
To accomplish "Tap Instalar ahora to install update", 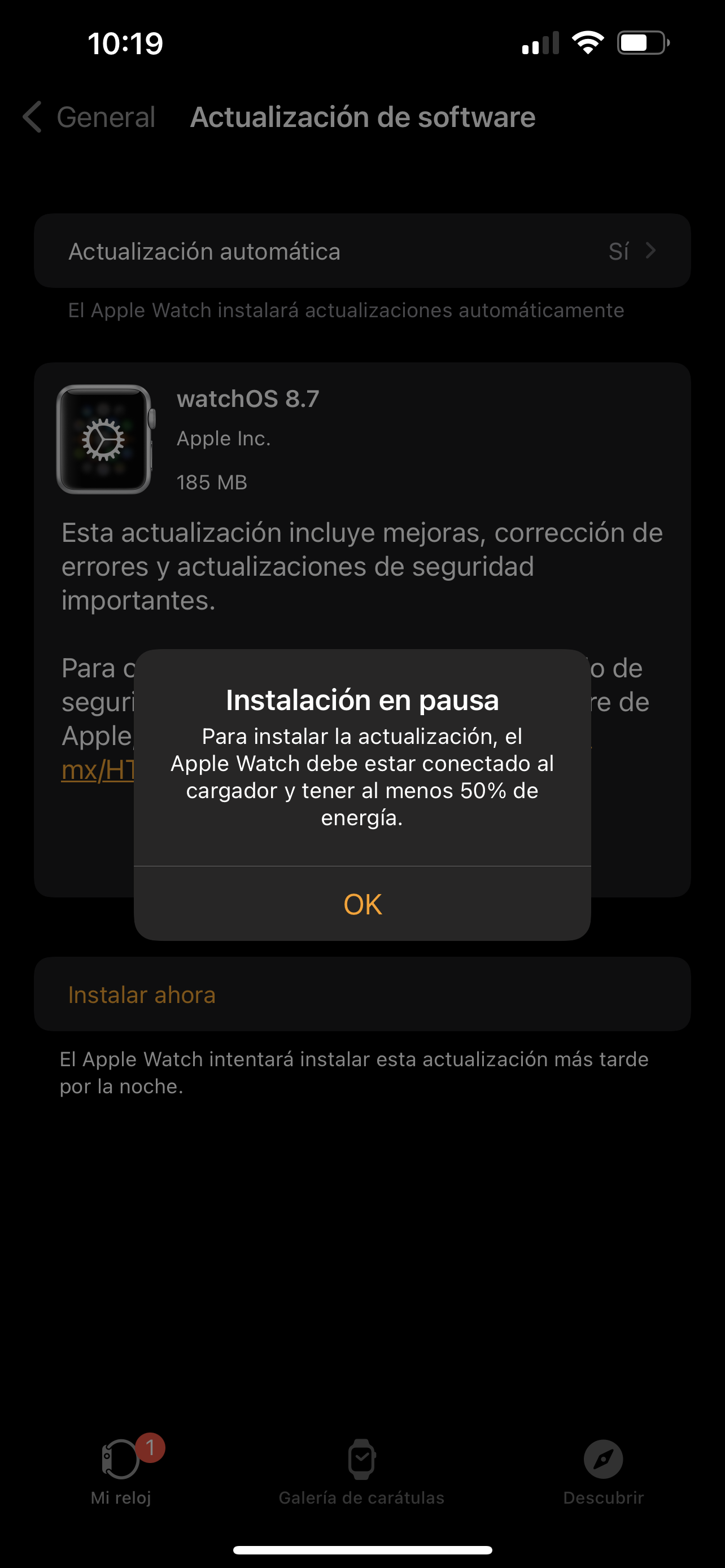I will tap(142, 995).
